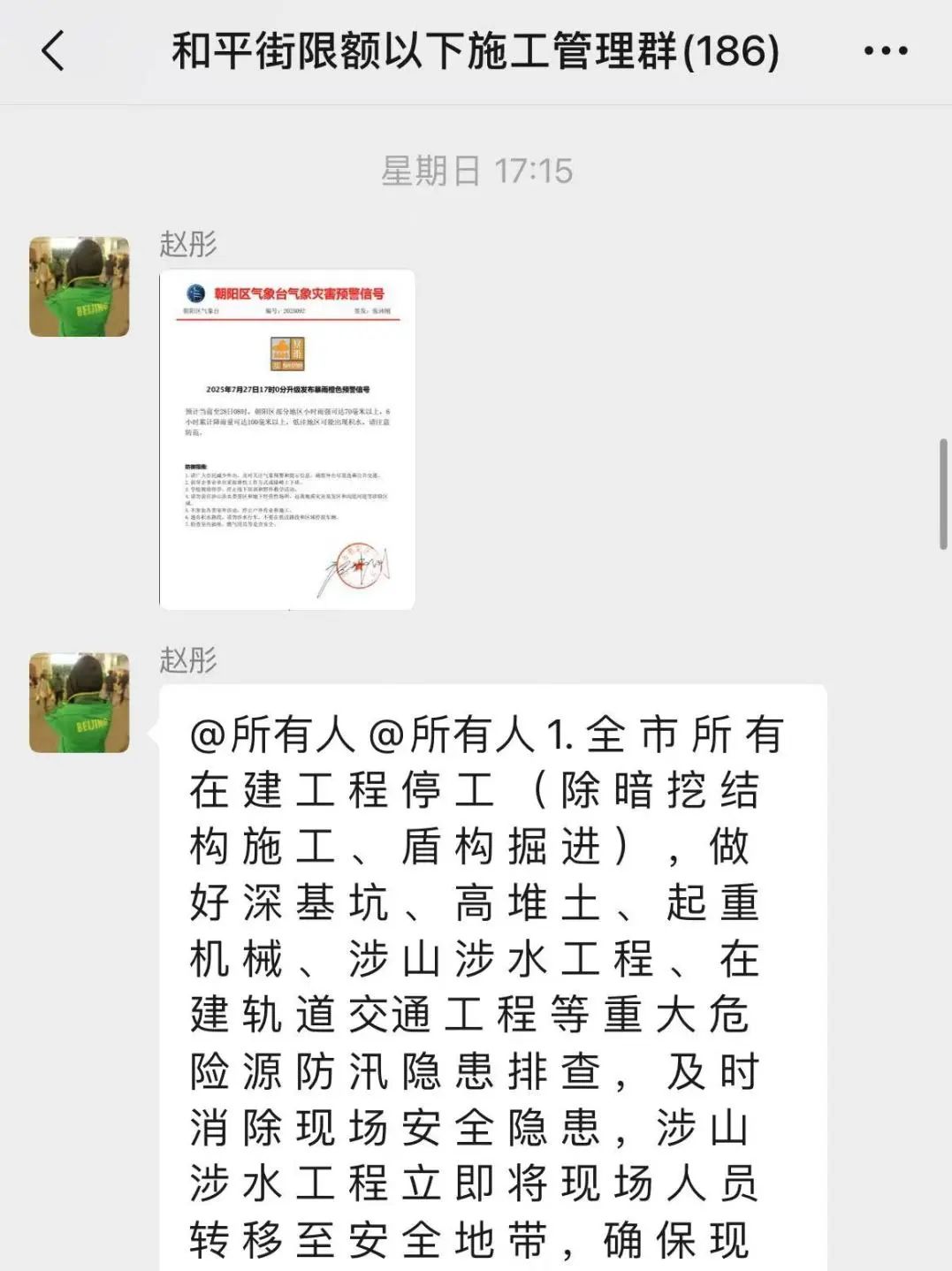Open the weather warning image attachment
952x1271 pixels.
coord(287,439)
